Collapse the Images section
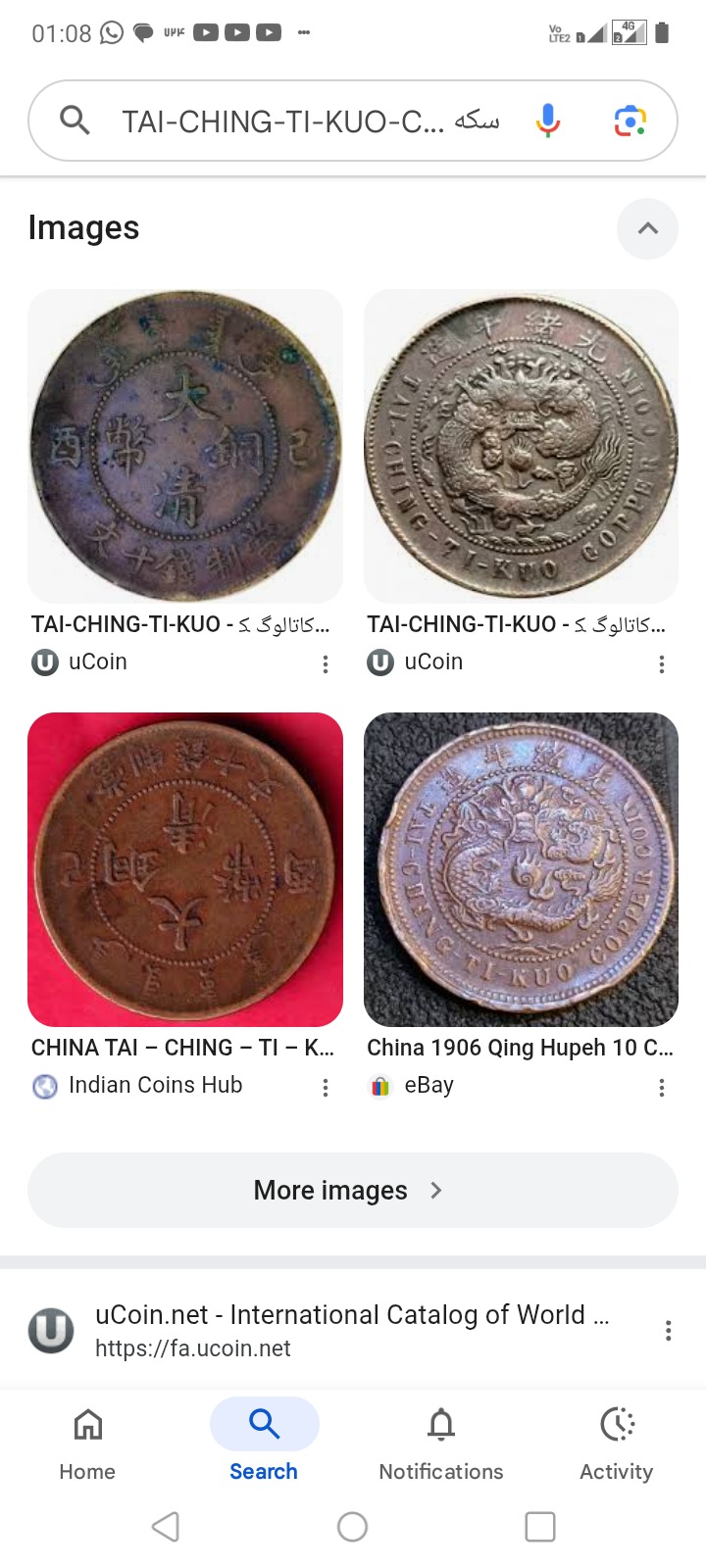Viewport: 706px width, 1568px height. point(647,228)
